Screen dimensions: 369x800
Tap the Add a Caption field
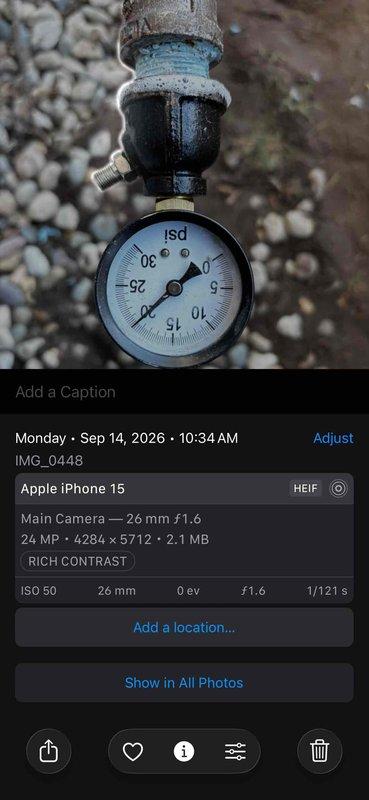(184, 392)
